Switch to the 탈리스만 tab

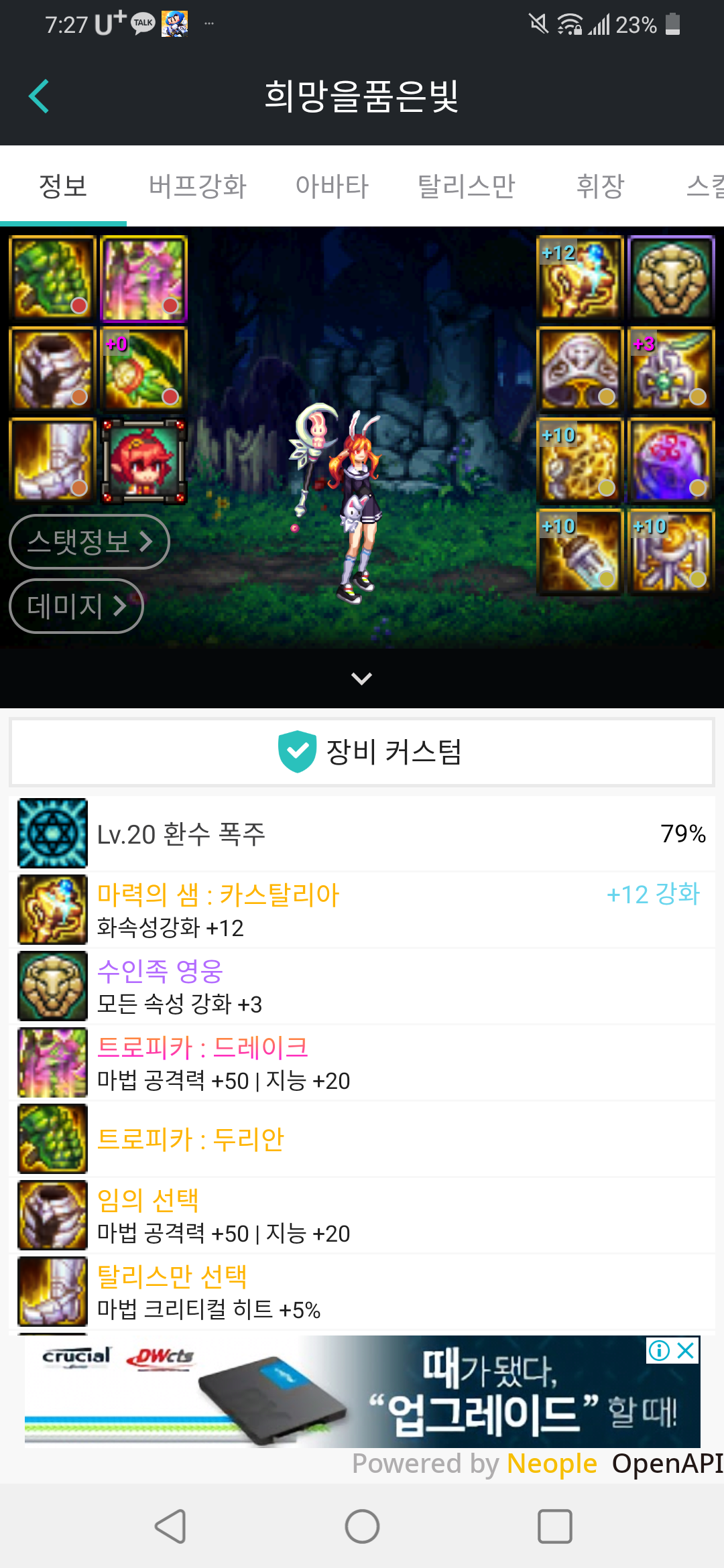(x=466, y=186)
